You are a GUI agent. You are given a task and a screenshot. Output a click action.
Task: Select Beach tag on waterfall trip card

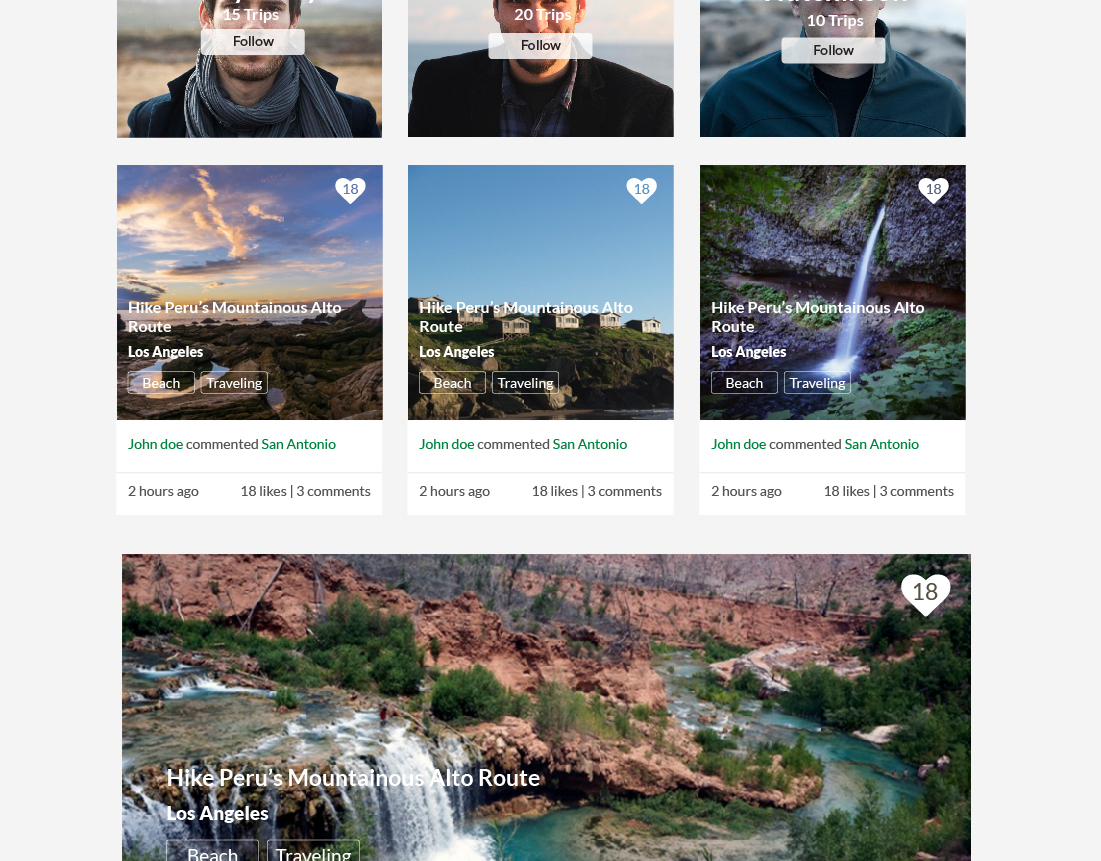coord(744,383)
